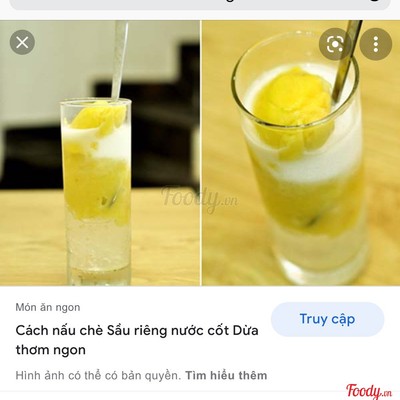Tap the Truy cập button
This screenshot has width=400, height=400.
click(327, 319)
